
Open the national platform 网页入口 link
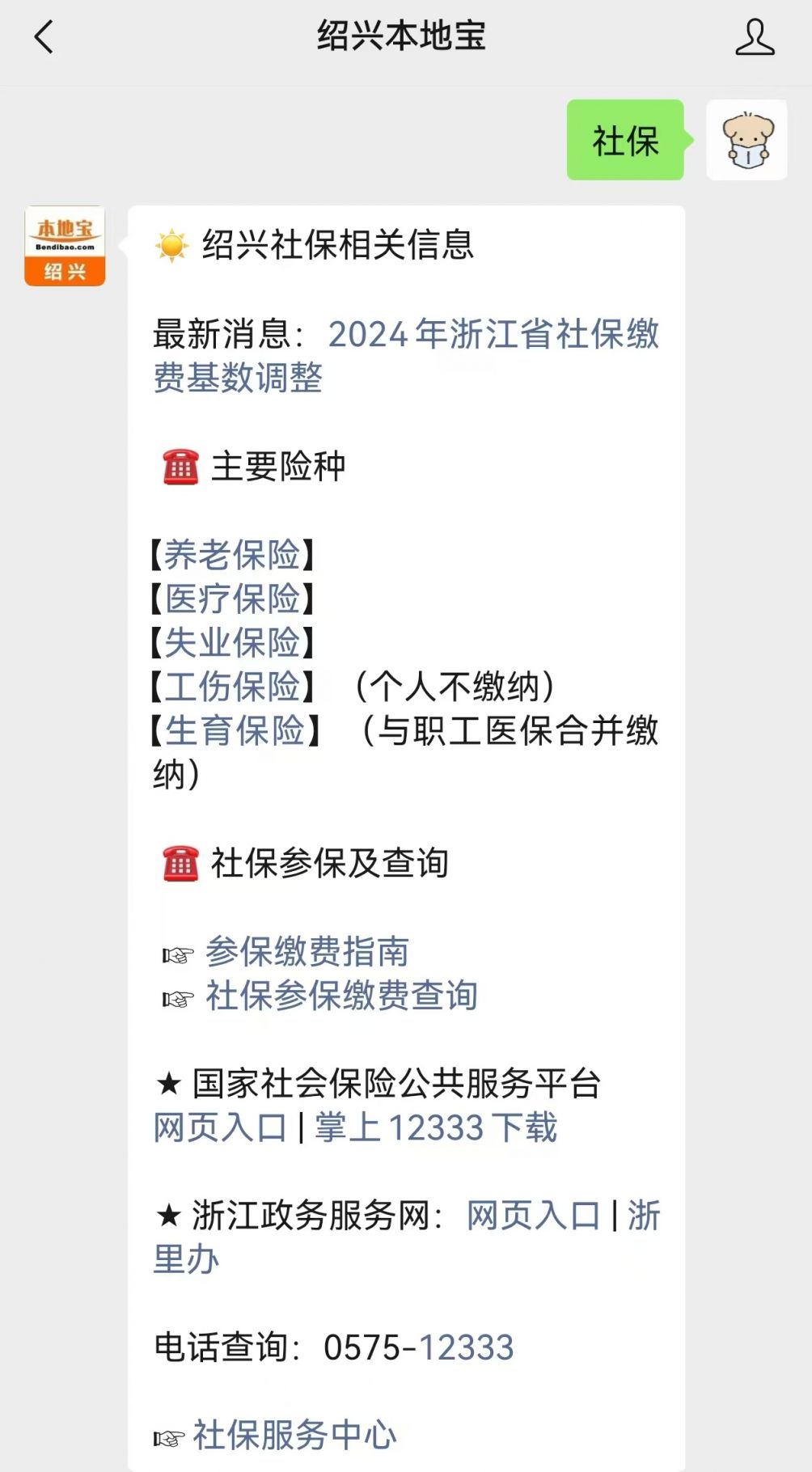pyautogui.click(x=220, y=1127)
